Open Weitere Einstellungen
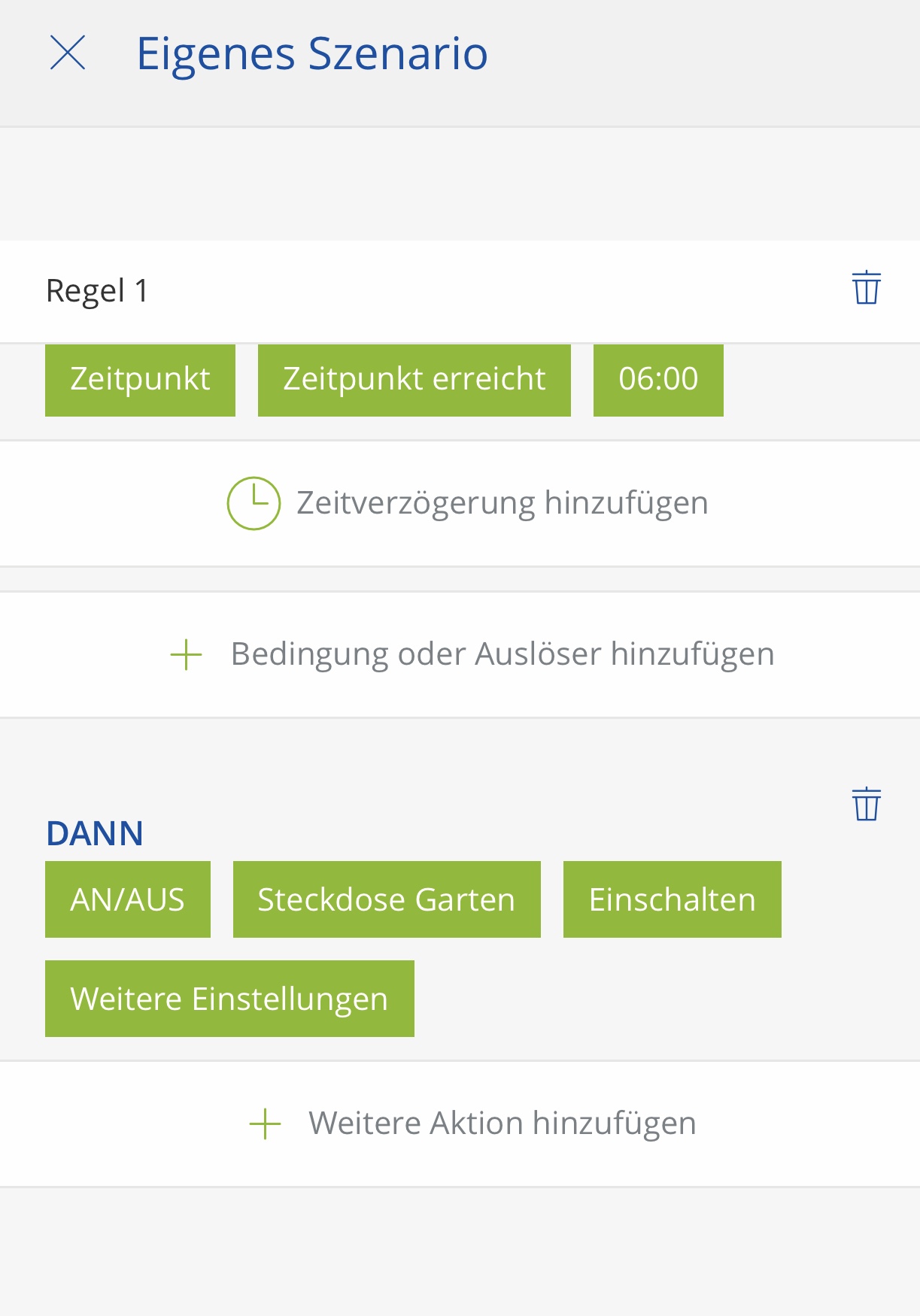The image size is (920, 1316). click(x=229, y=999)
